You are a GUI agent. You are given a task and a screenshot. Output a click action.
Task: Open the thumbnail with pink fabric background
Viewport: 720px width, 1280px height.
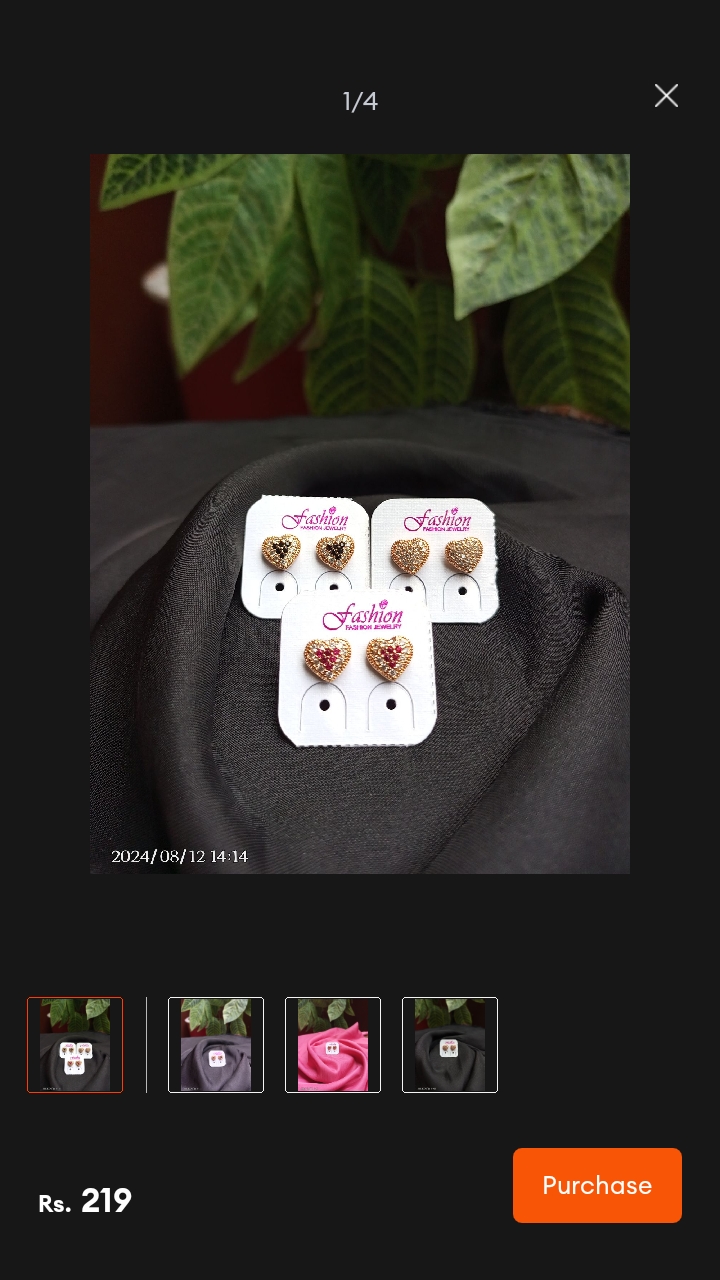click(333, 1045)
